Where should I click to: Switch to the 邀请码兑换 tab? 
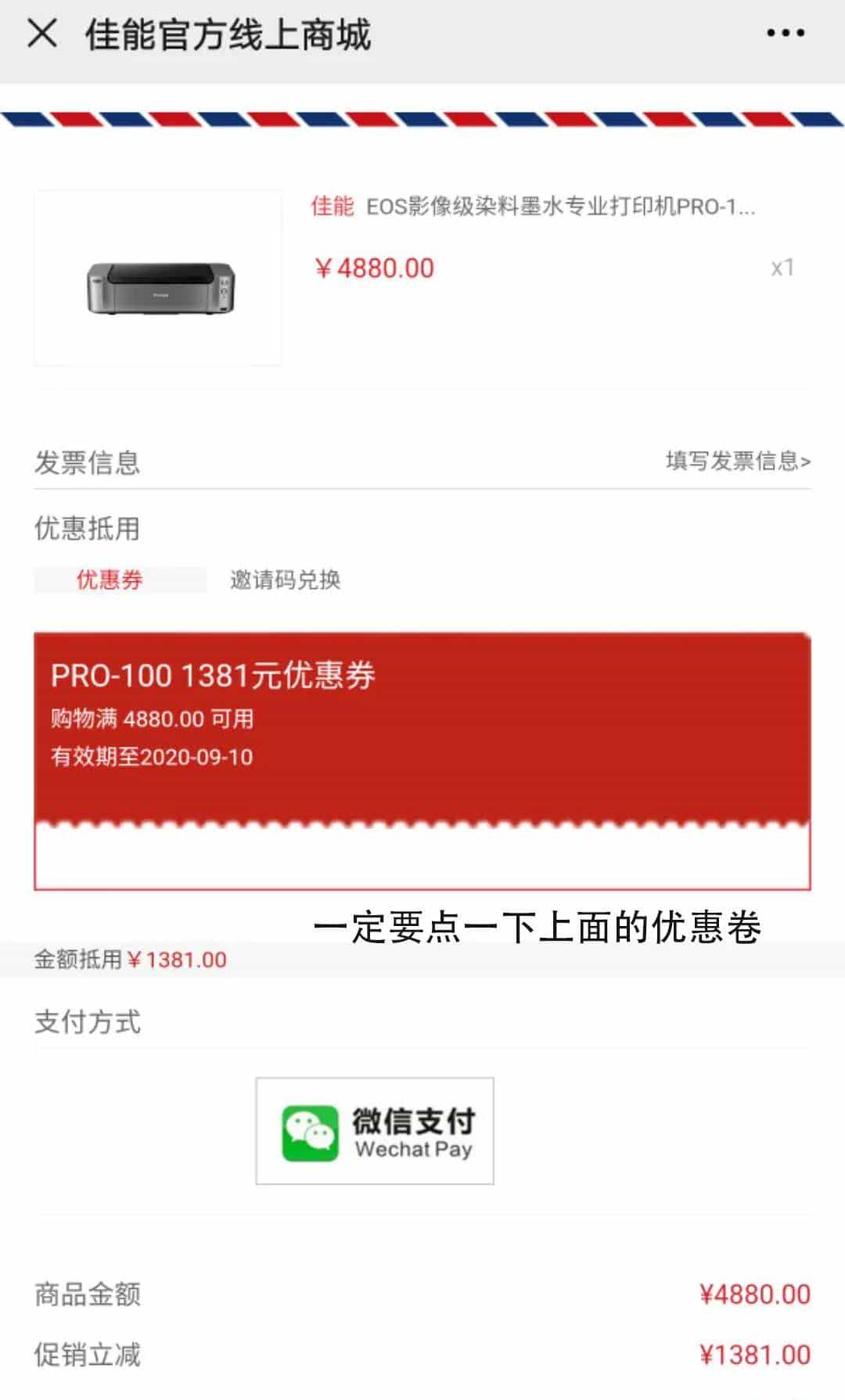tap(285, 580)
